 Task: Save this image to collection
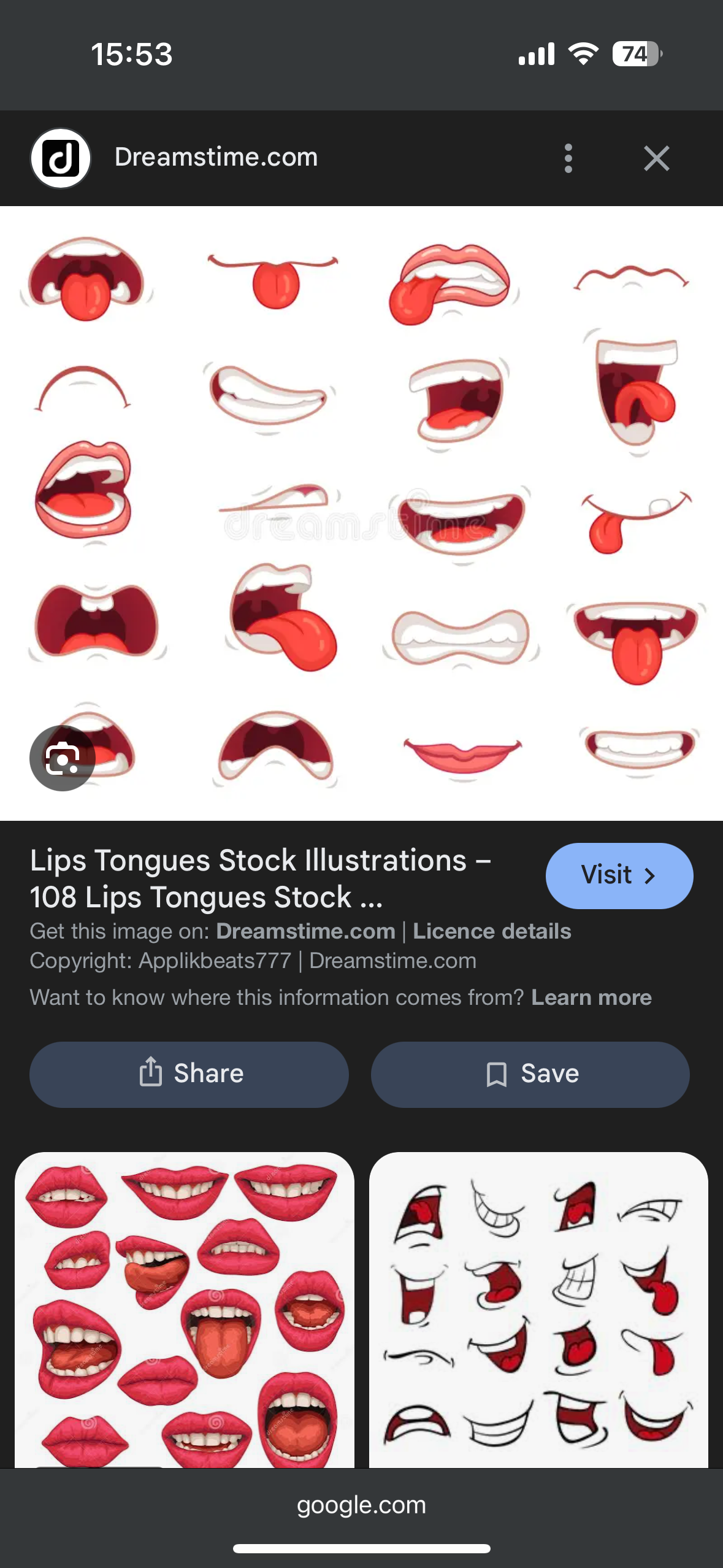tap(530, 1074)
